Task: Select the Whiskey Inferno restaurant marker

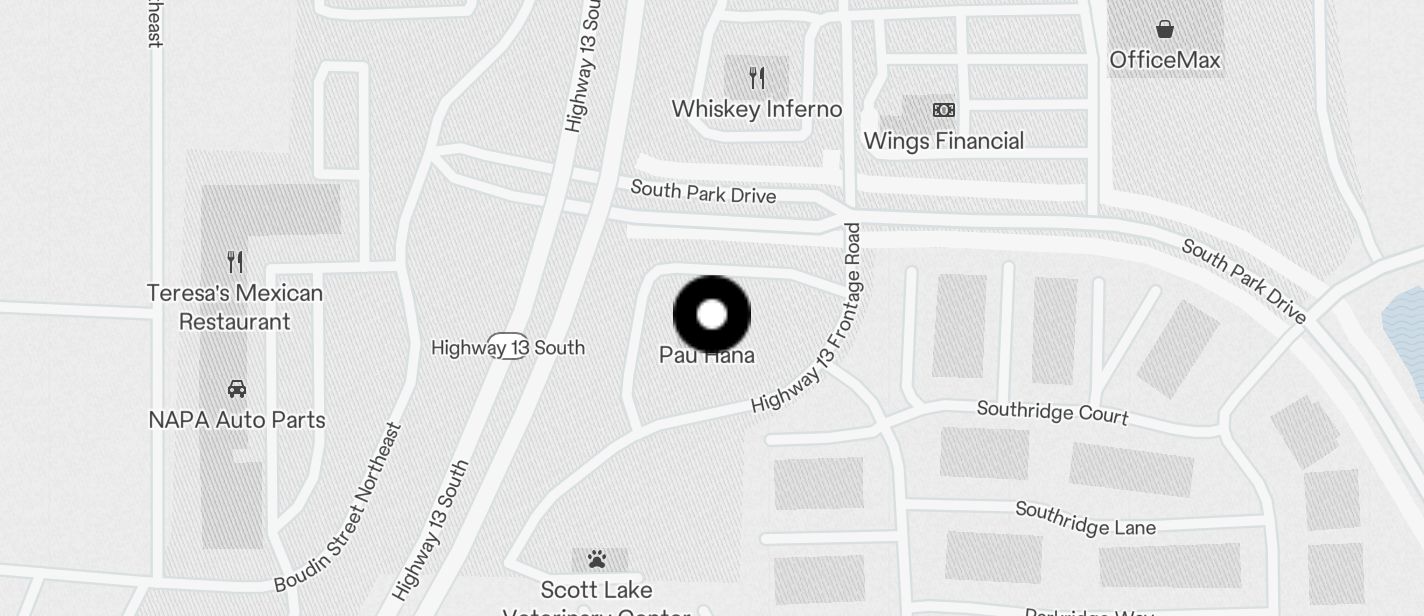Action: (757, 78)
